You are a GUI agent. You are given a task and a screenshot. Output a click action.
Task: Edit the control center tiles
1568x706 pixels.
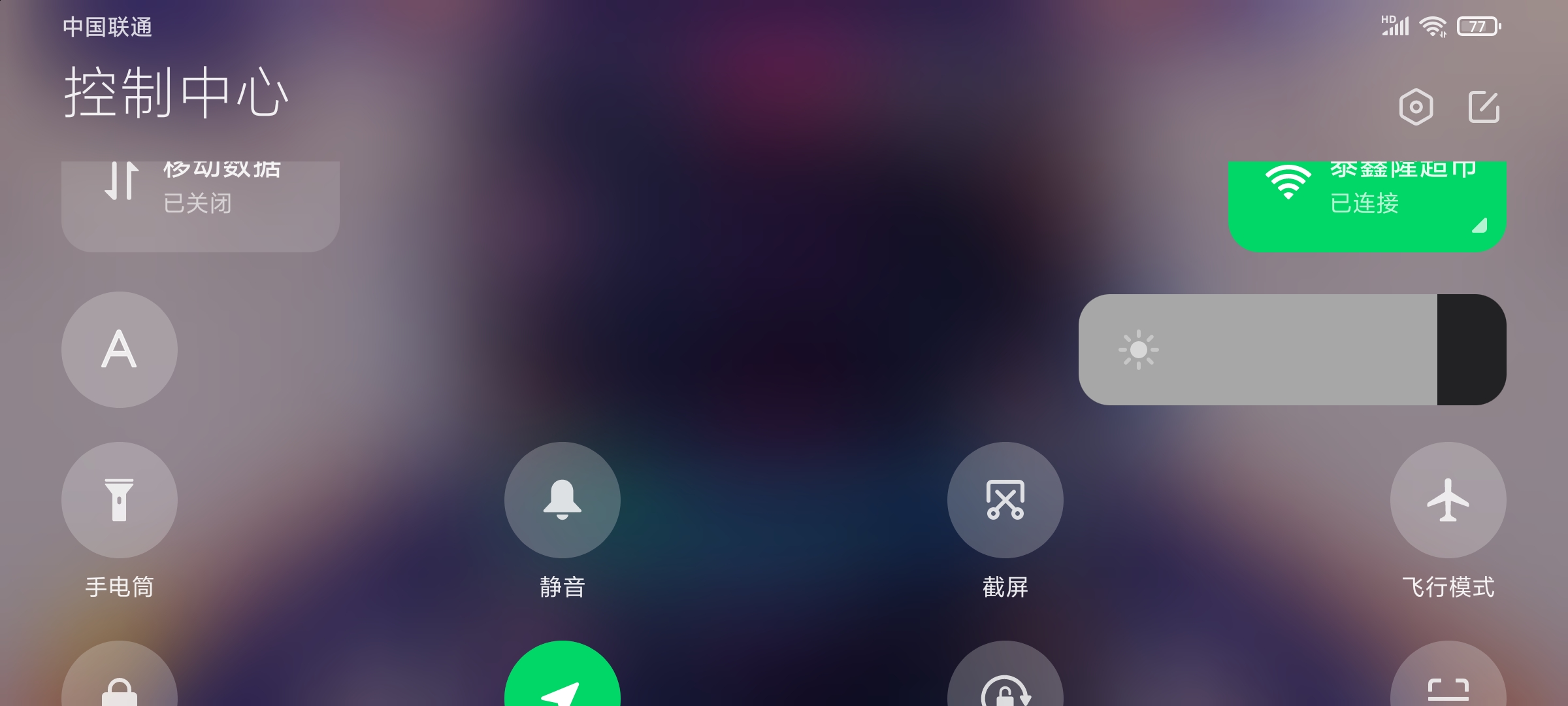click(x=1484, y=107)
